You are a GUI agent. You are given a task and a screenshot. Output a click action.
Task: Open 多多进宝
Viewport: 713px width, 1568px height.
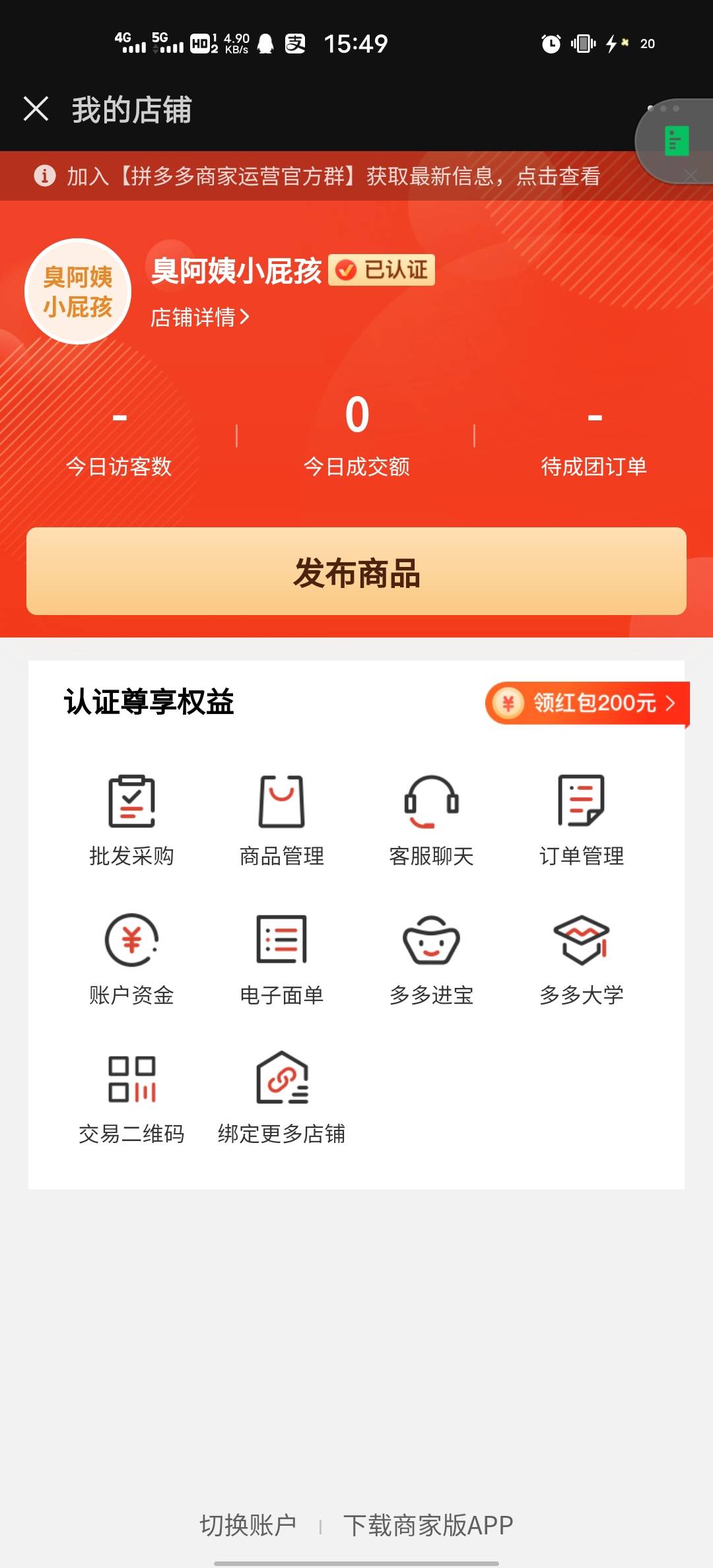click(432, 958)
